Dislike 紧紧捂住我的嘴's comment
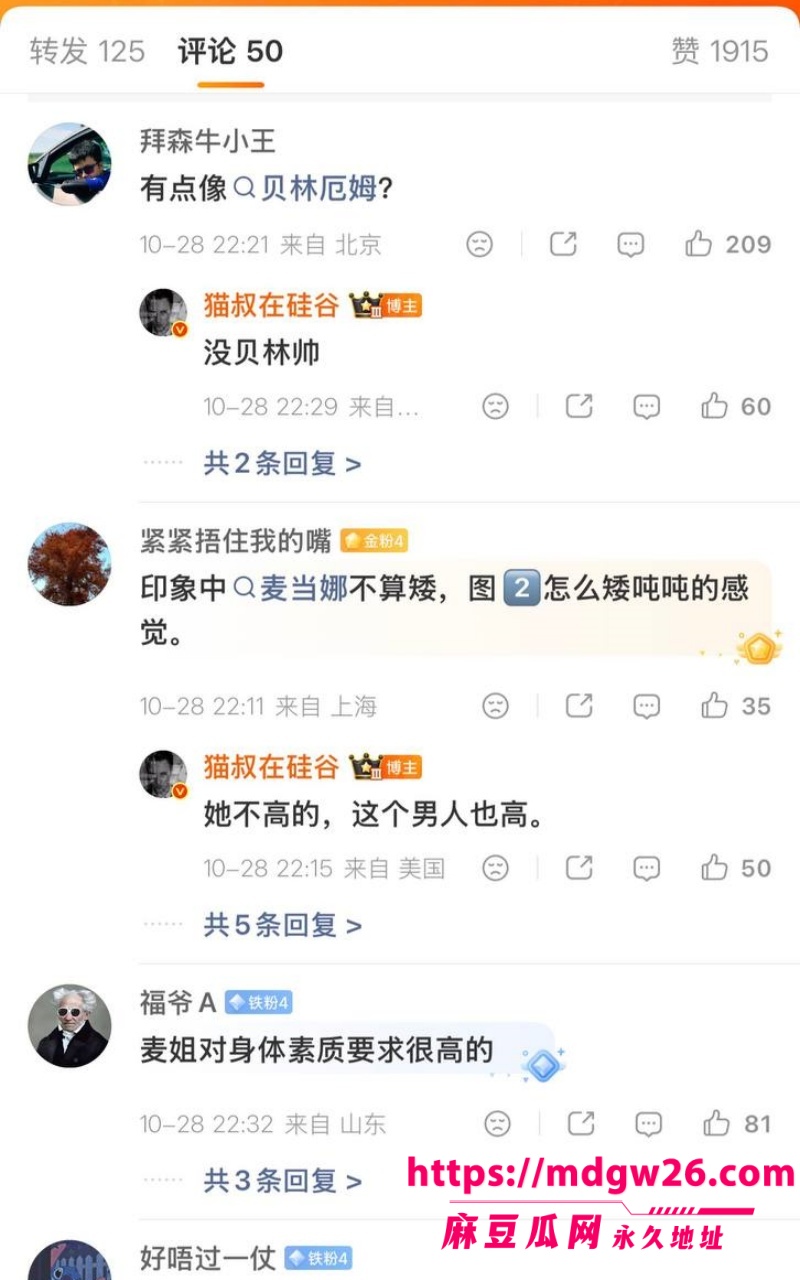Screen dimensions: 800x1280 (495, 706)
